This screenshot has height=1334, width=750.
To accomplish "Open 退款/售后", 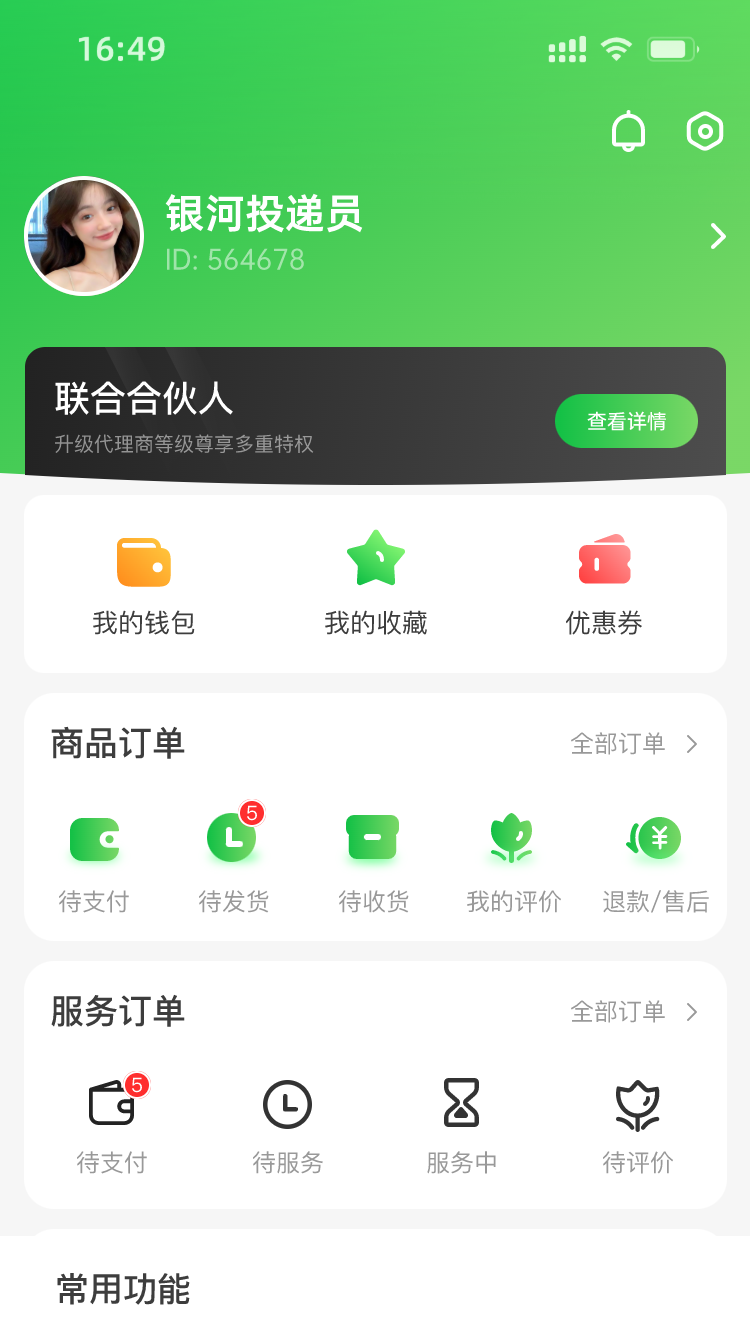I will (655, 858).
